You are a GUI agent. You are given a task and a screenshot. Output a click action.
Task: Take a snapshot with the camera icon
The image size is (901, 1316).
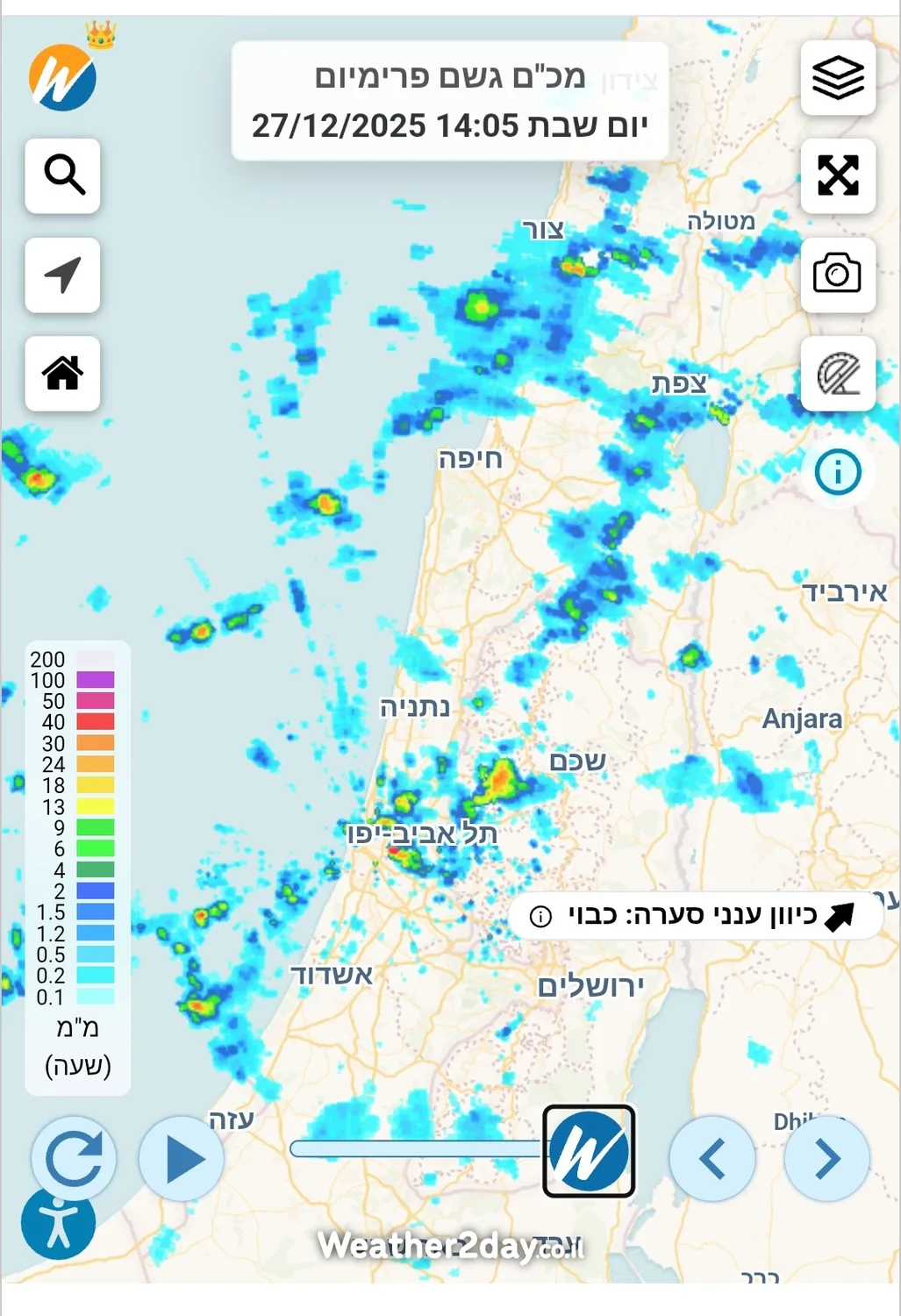(x=838, y=275)
